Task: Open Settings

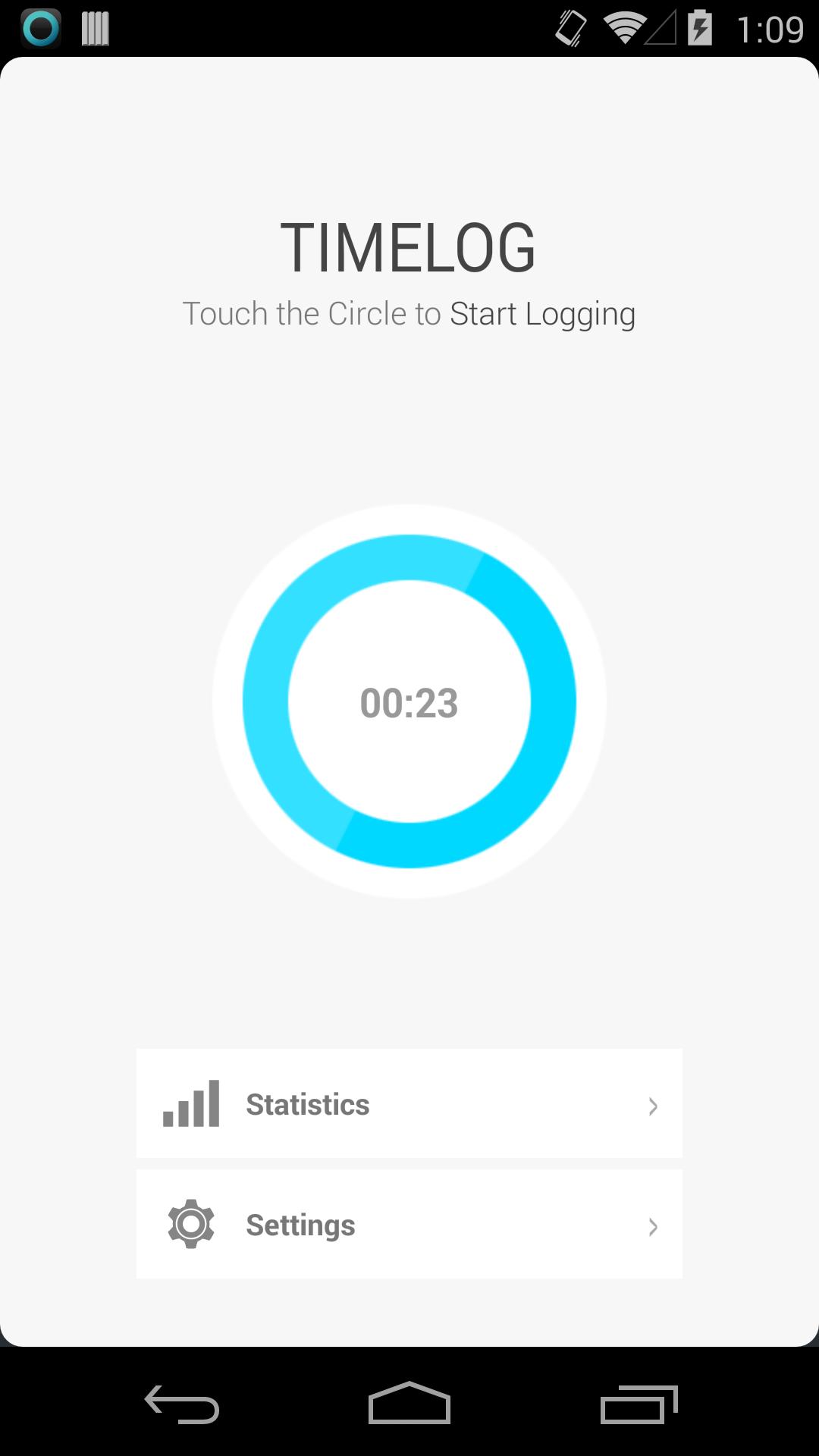Action: [409, 1224]
